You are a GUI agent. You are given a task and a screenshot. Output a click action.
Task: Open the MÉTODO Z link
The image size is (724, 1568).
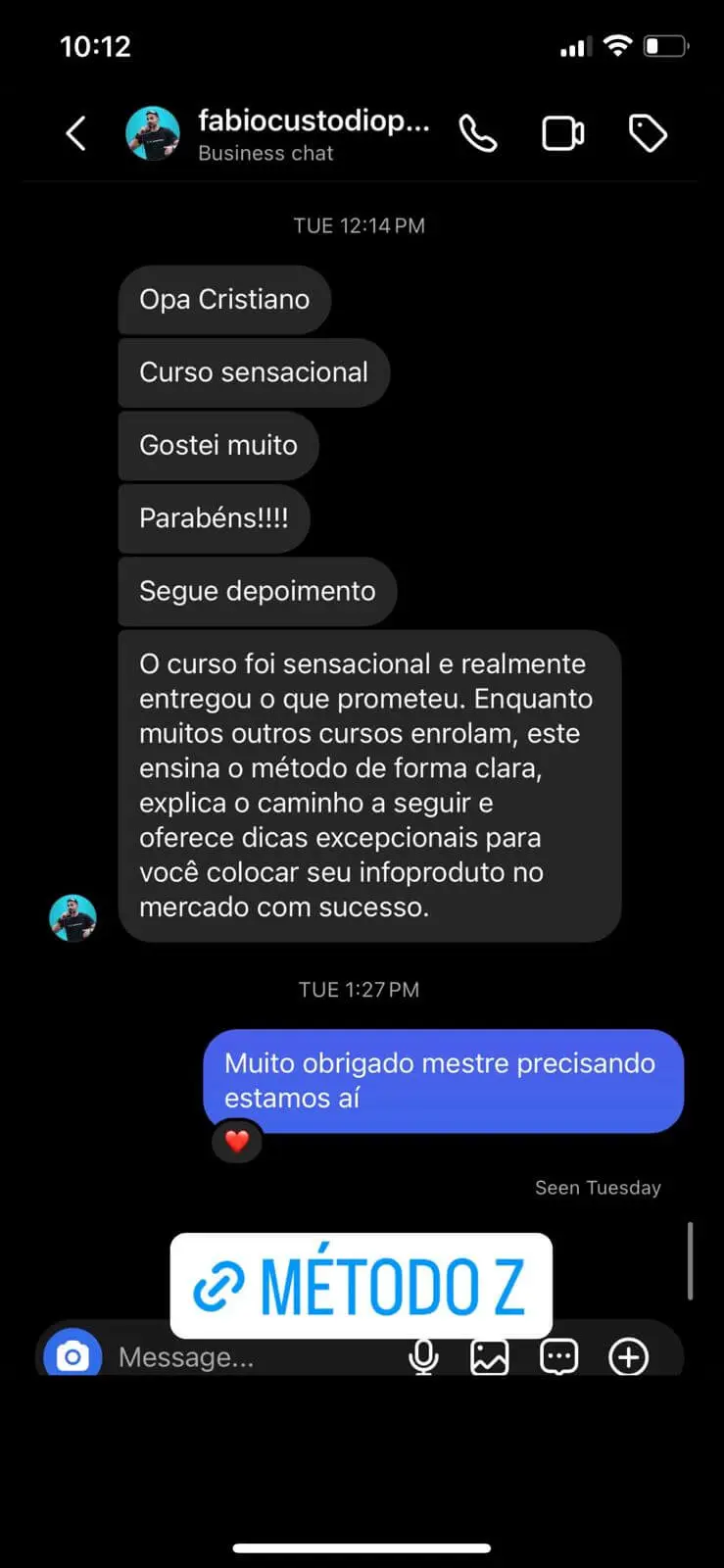(361, 1285)
